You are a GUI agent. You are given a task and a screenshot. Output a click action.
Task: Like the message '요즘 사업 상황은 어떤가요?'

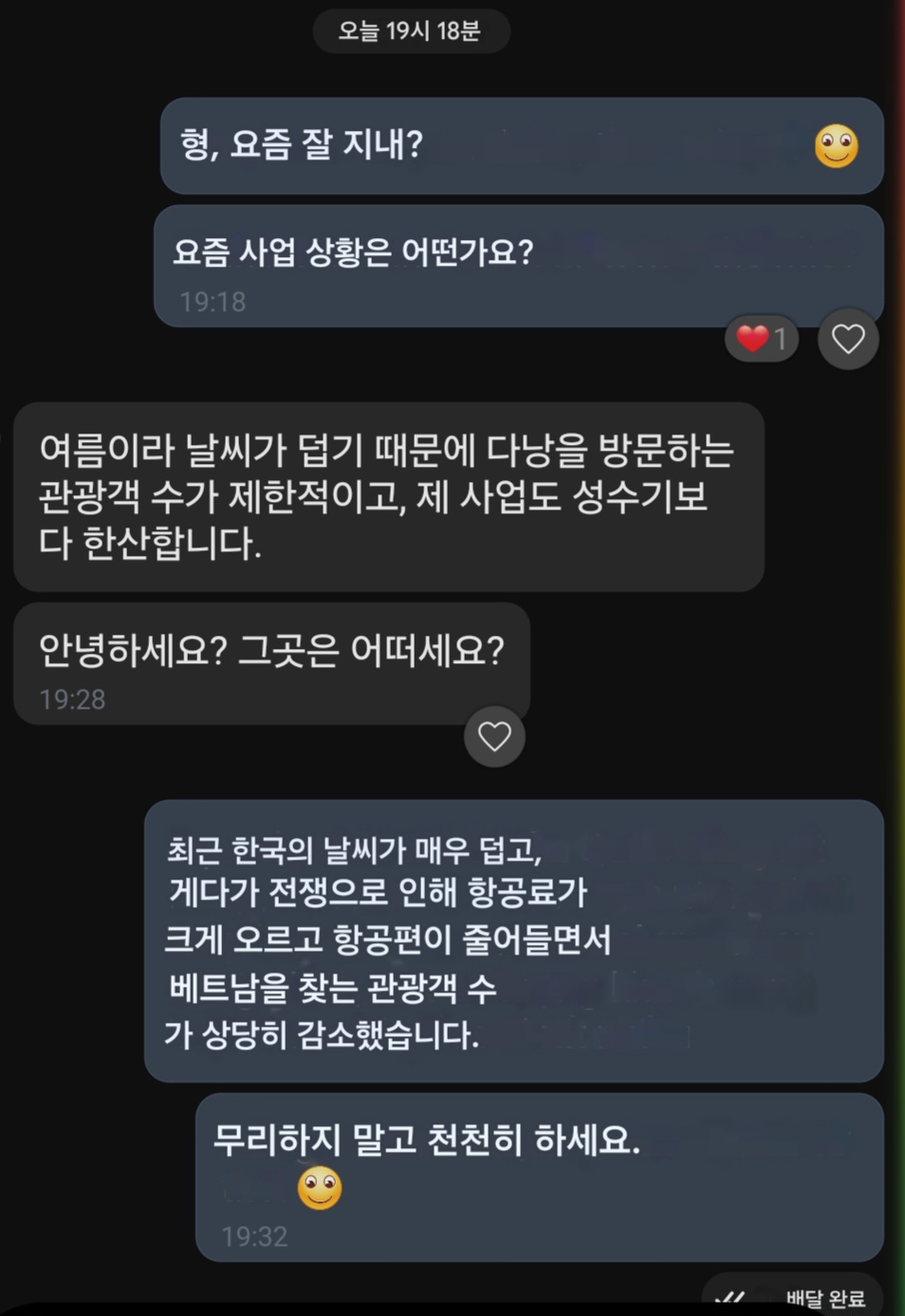tap(847, 339)
